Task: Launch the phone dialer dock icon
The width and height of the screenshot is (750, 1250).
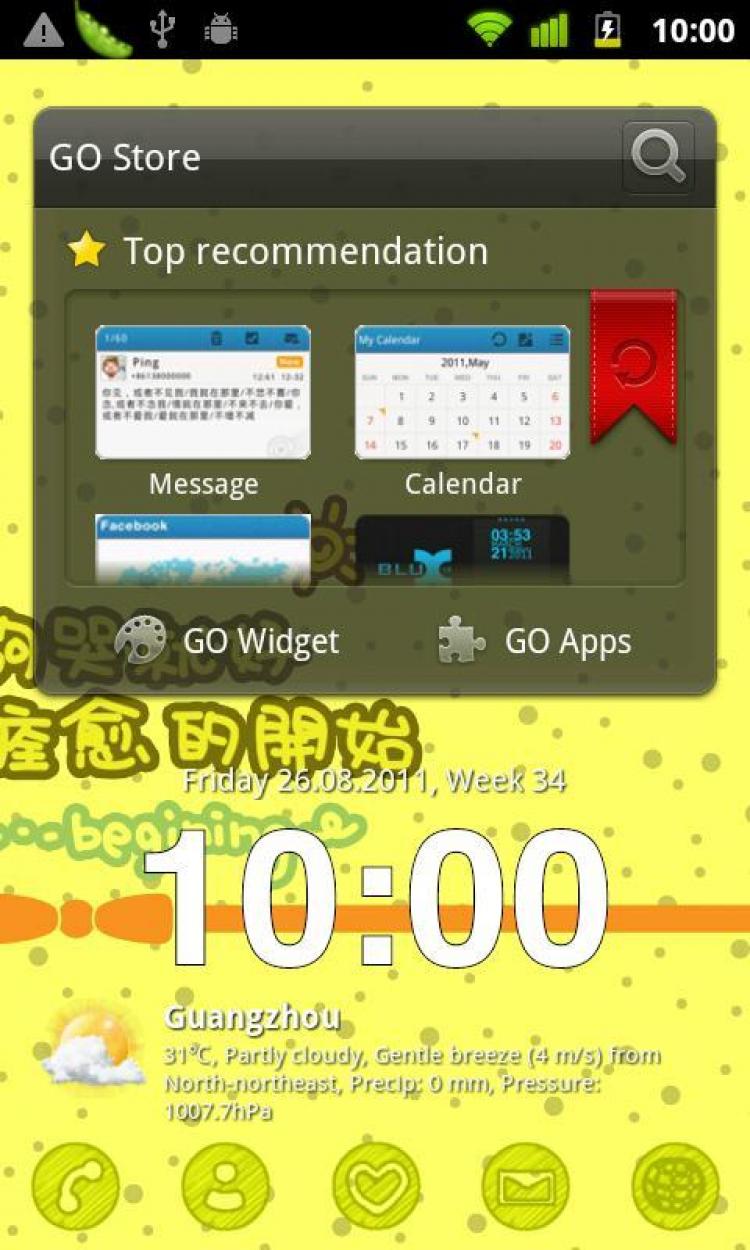Action: tap(75, 1187)
